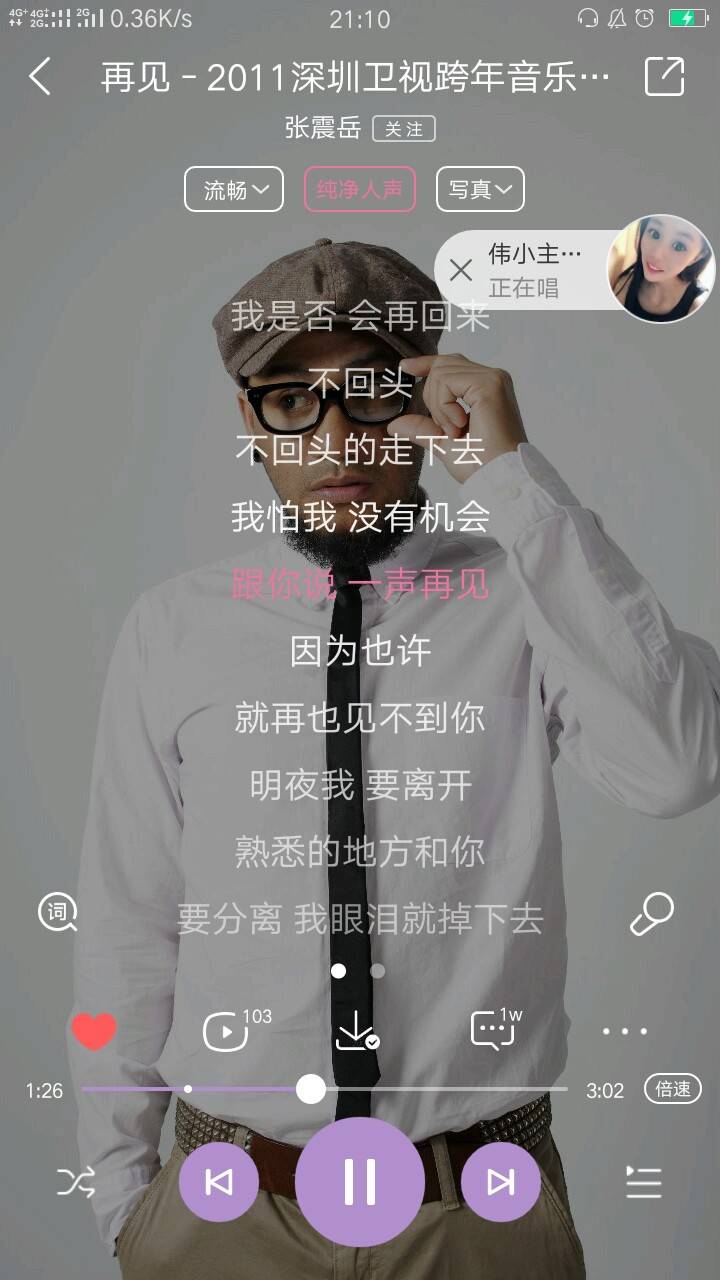The height and width of the screenshot is (1280, 720).
Task: Follow the artist with the 关注 button
Action: 403,129
